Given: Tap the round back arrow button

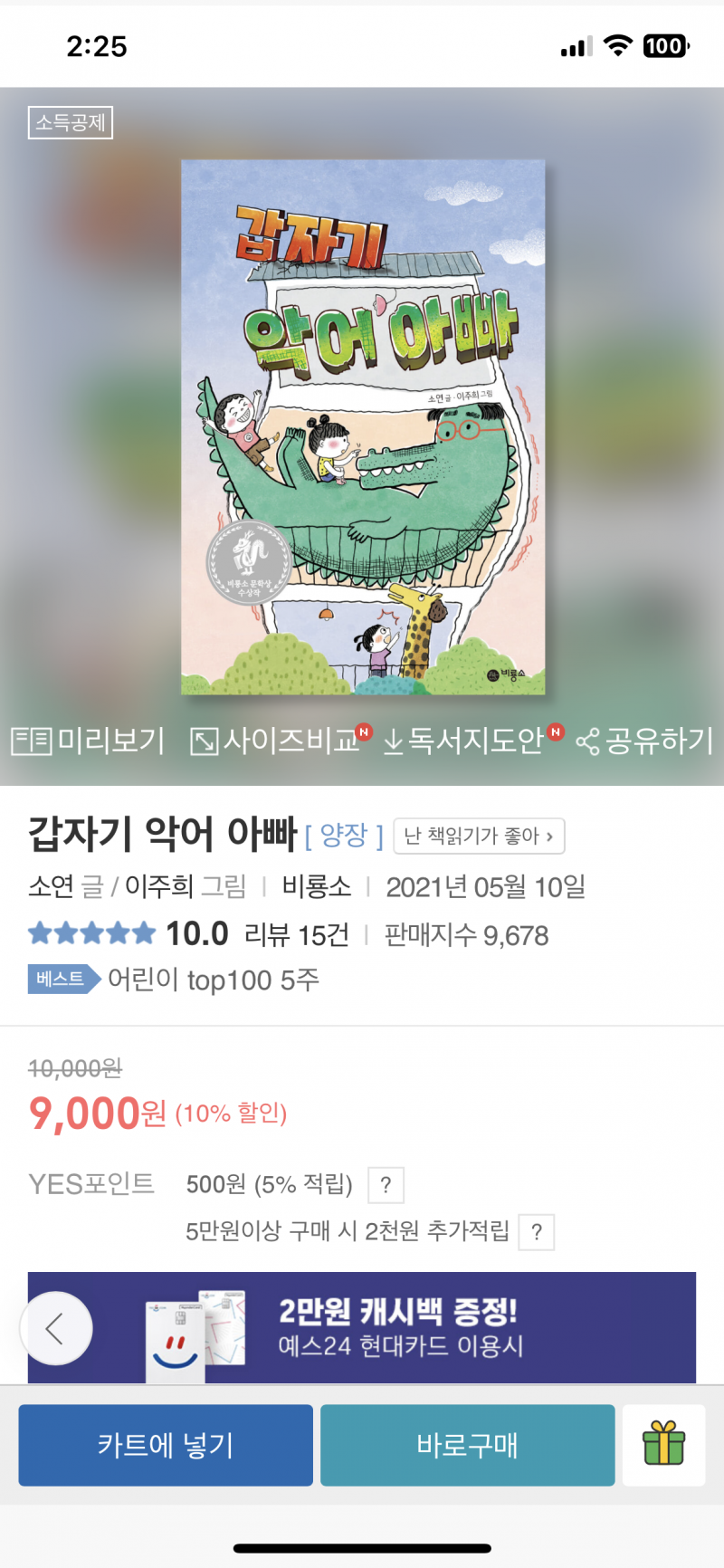Looking at the screenshot, I should click(56, 1328).
